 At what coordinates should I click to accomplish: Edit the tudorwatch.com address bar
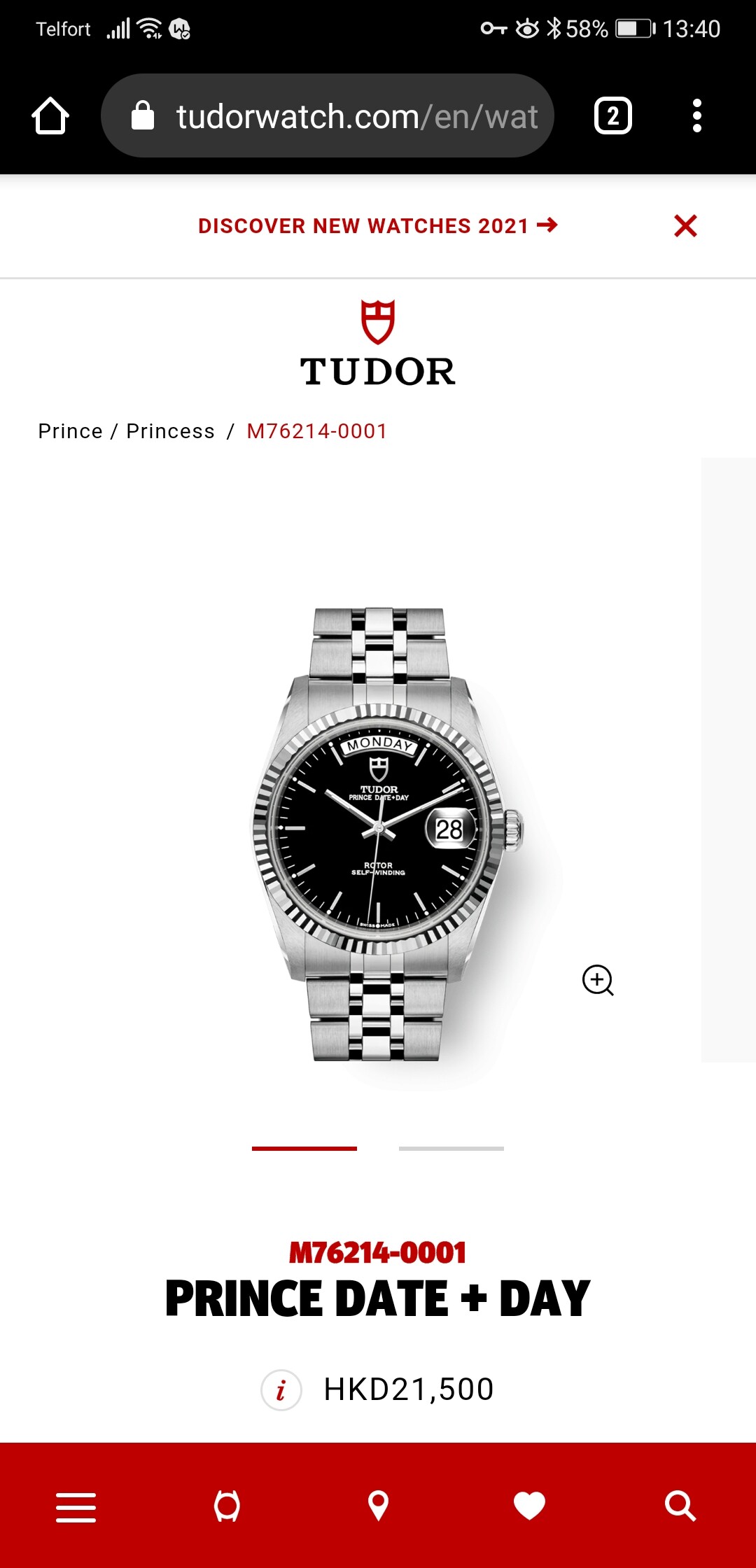(328, 115)
